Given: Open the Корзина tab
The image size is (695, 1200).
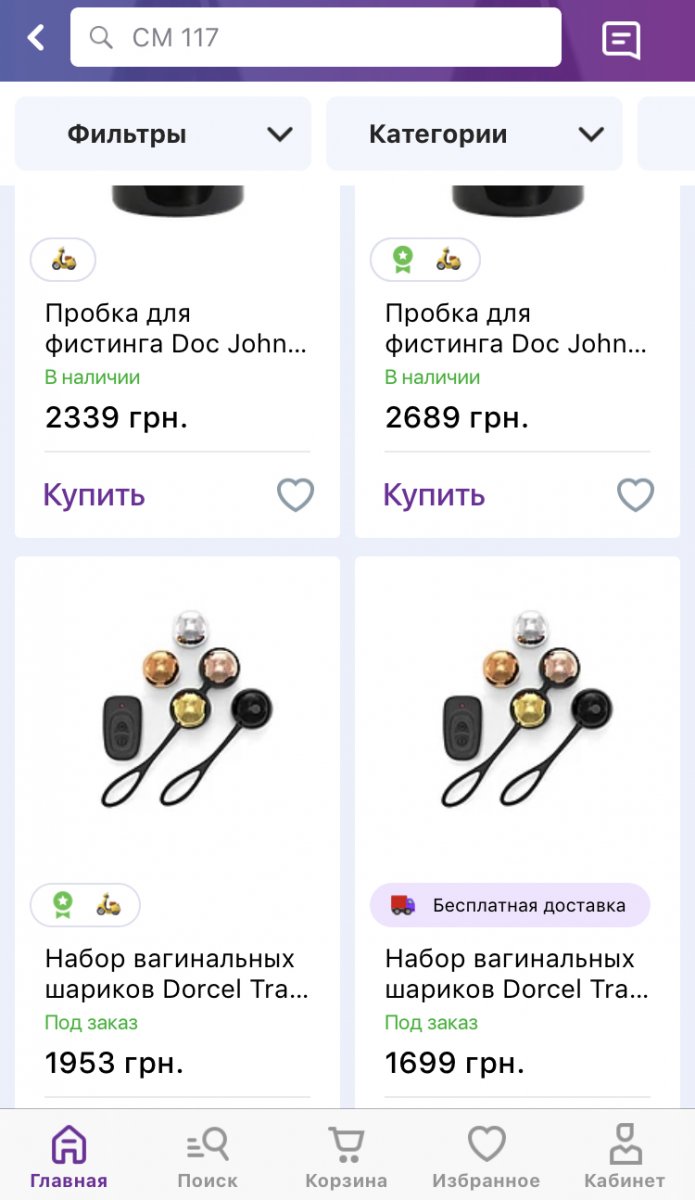Looking at the screenshot, I should coord(346,1156).
